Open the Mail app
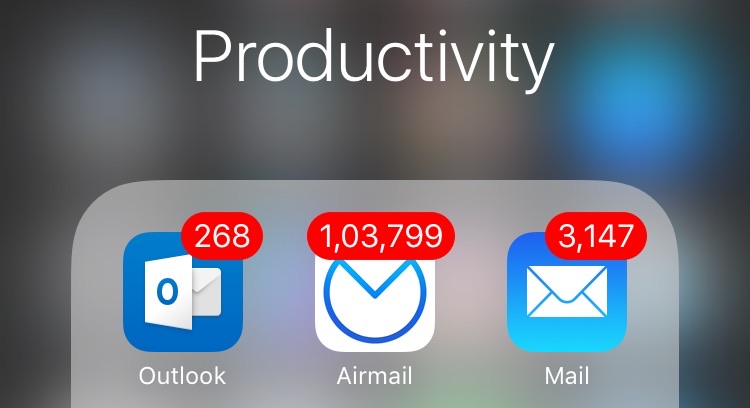Screen dimensions: 750x408 pyautogui.click(x=567, y=293)
